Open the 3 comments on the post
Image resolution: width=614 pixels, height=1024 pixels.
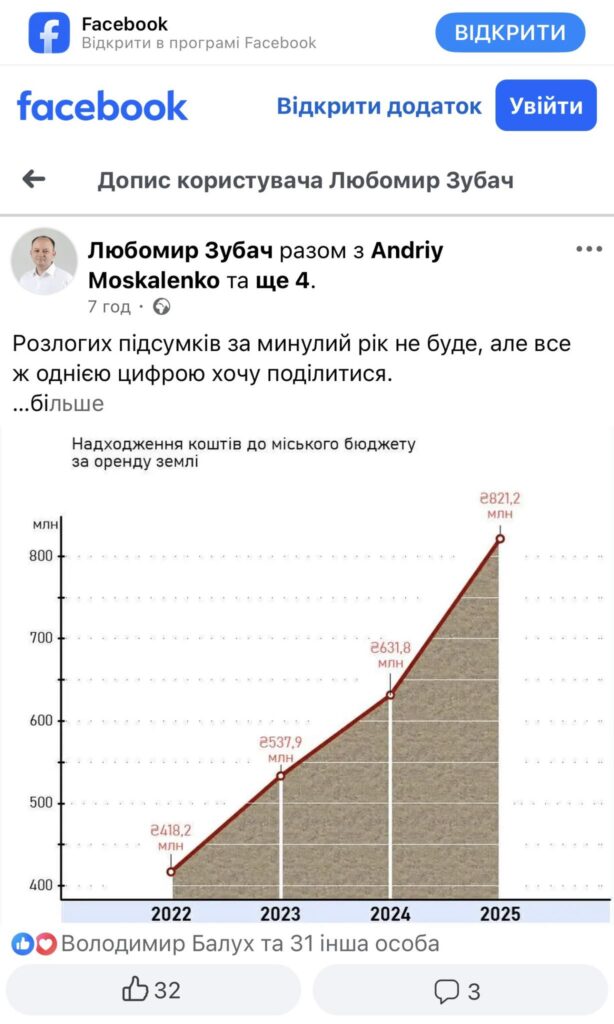[457, 990]
